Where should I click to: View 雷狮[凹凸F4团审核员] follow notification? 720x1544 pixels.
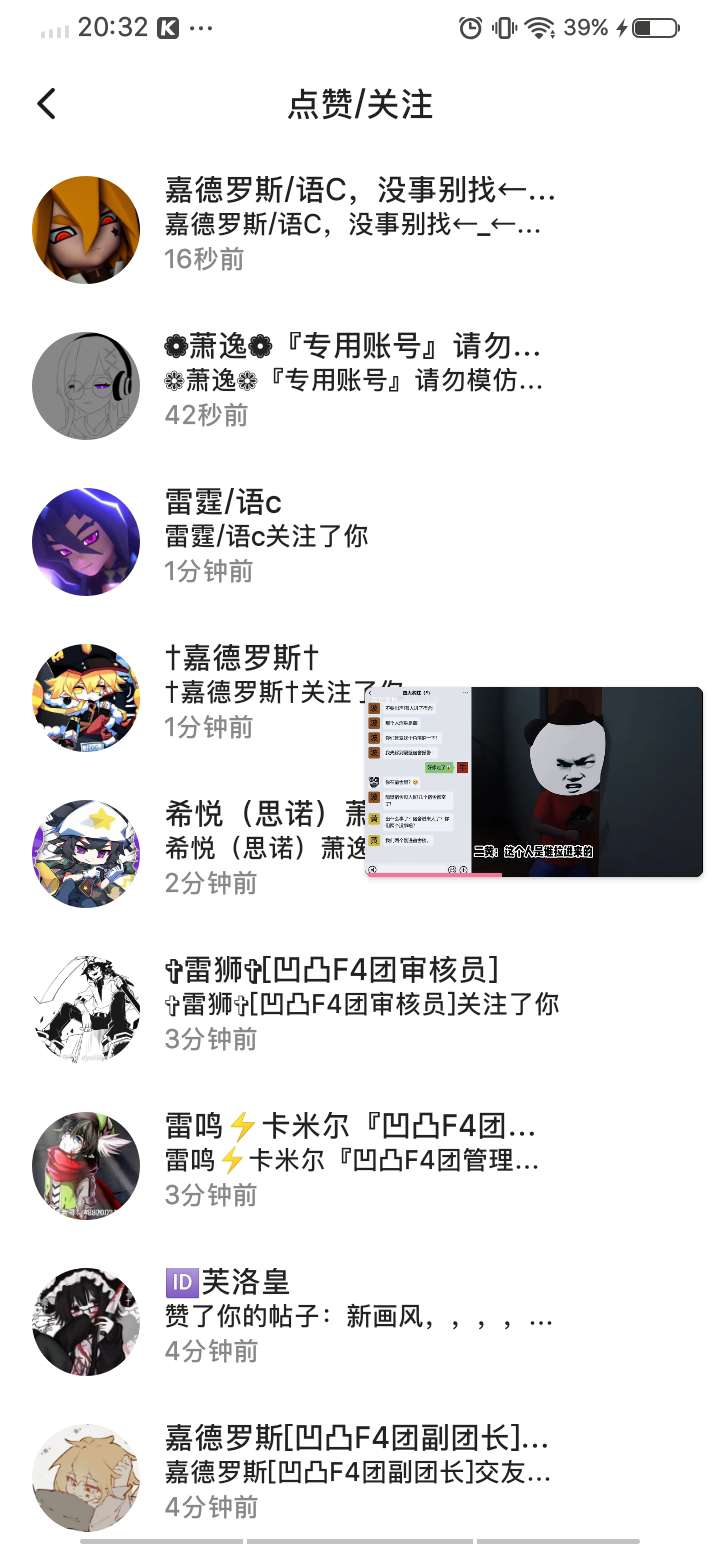coord(360,1003)
